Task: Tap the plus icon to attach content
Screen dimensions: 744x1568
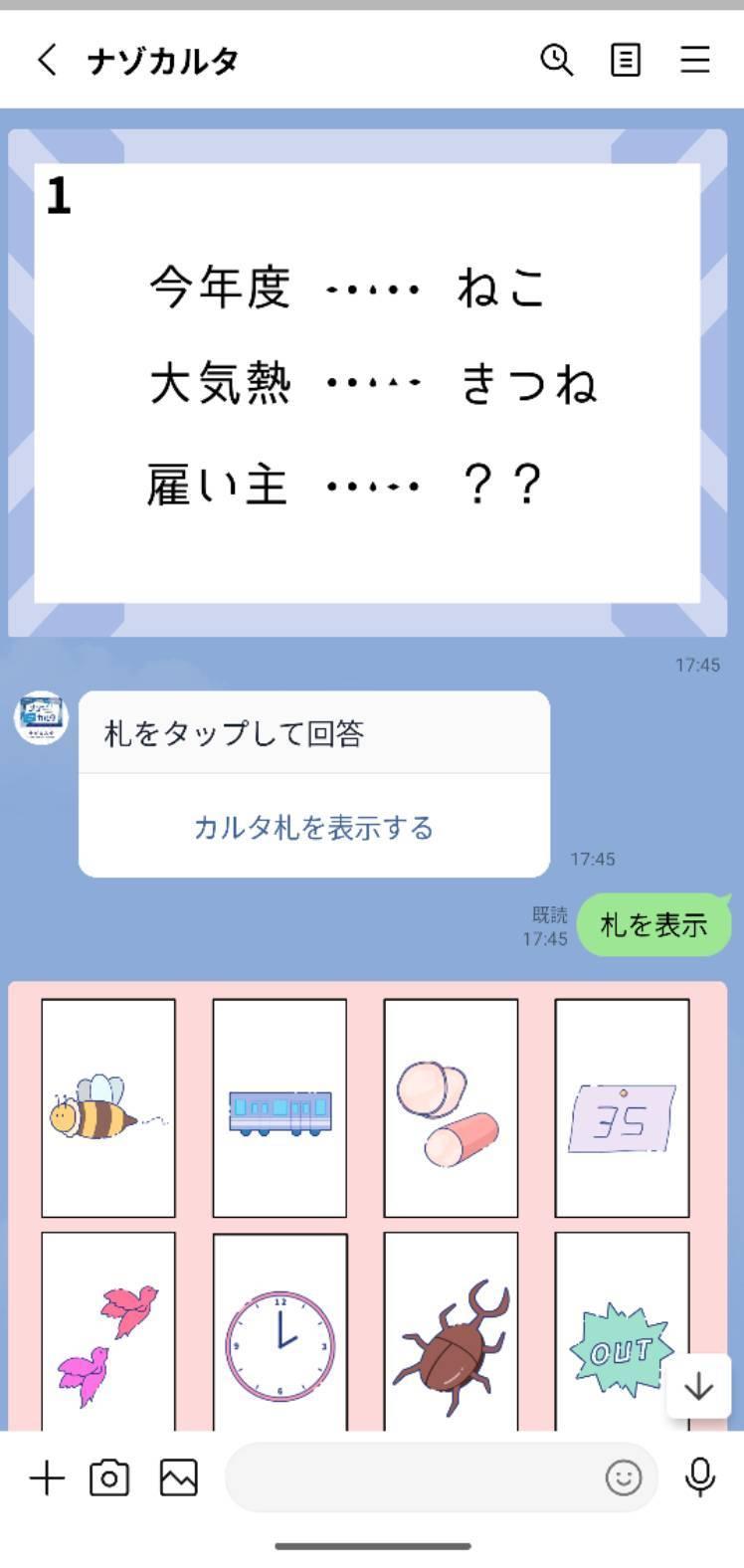Action: click(x=44, y=1478)
